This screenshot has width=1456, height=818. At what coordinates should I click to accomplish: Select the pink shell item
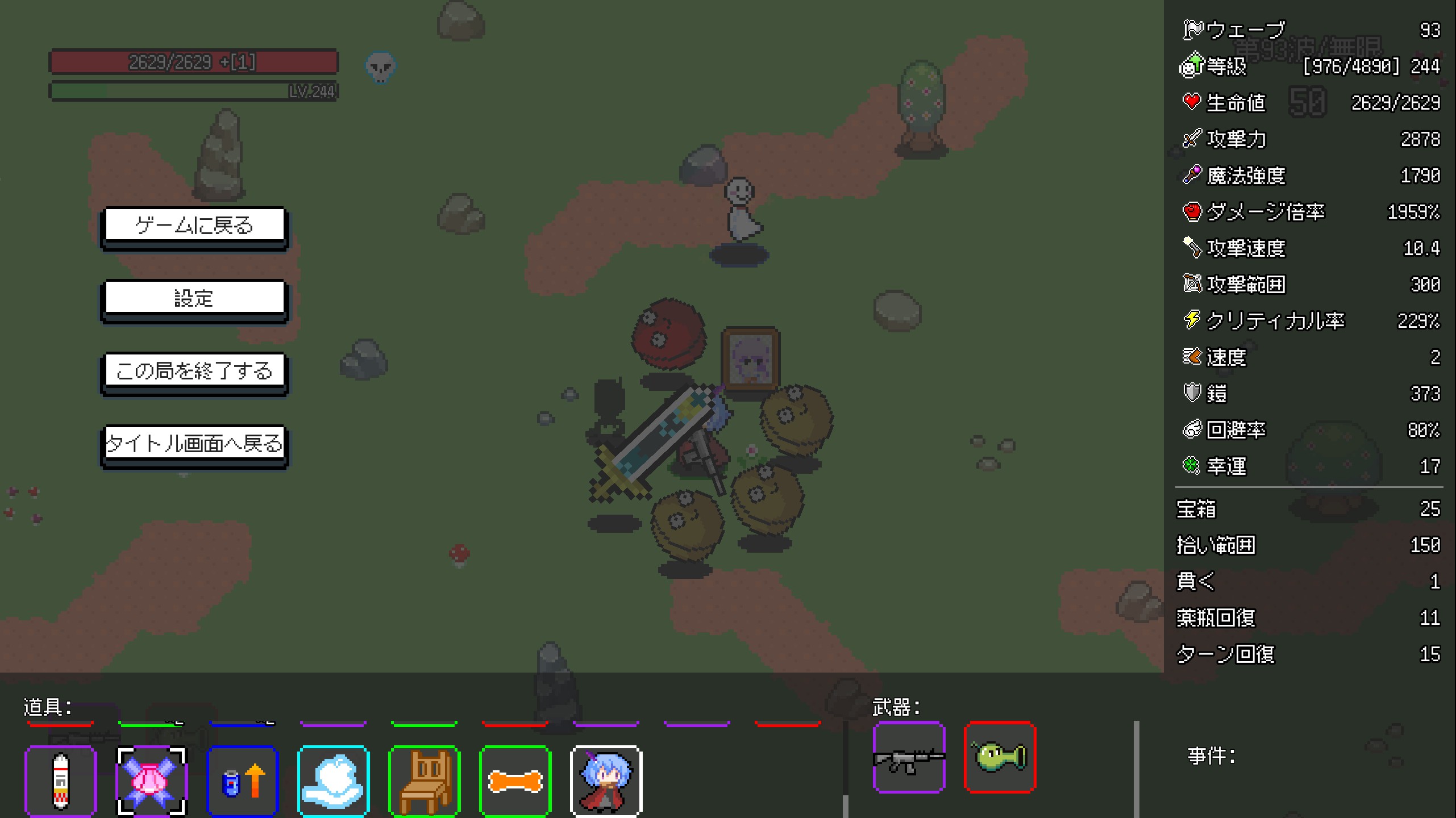tap(151, 782)
